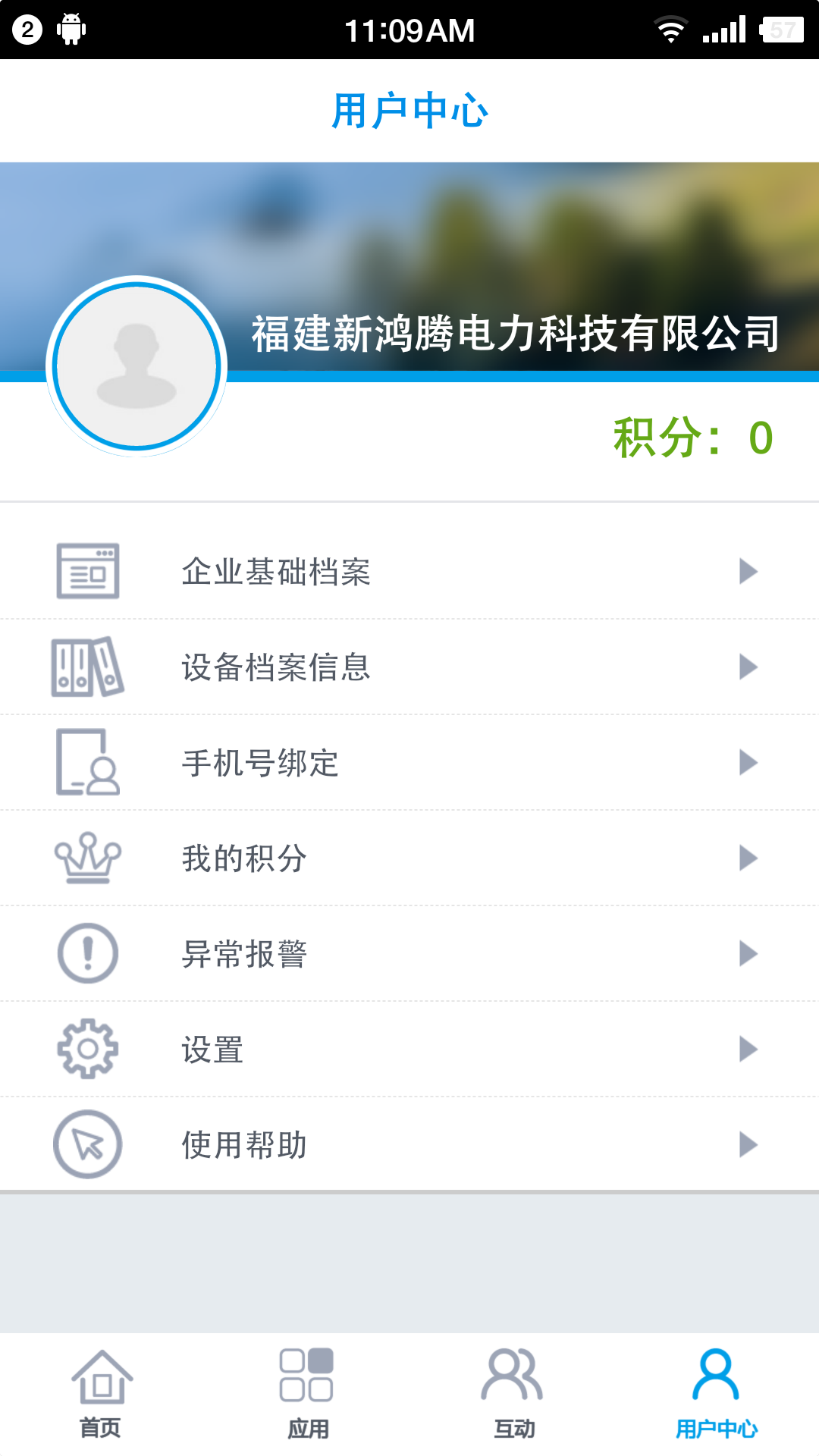This screenshot has width=819, height=1456.
Task: Expand the 使用帮助 row arrow
Action: click(x=749, y=1145)
